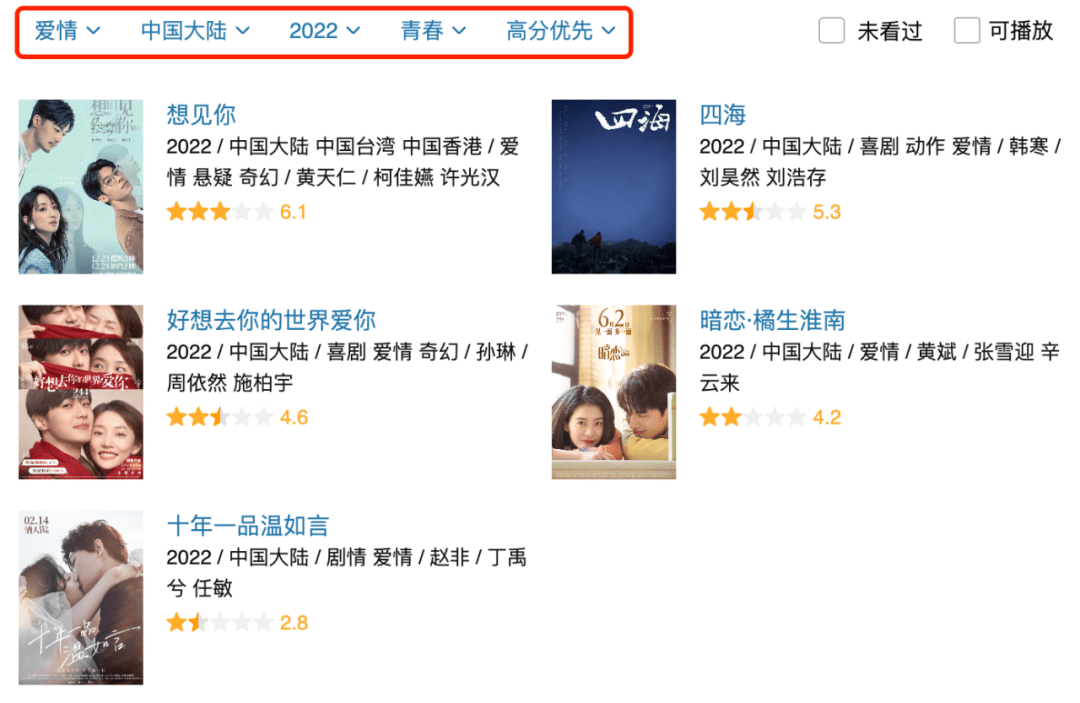View the 四海 poster thumbnail
Viewport: 1080px width, 703px height.
(x=614, y=187)
